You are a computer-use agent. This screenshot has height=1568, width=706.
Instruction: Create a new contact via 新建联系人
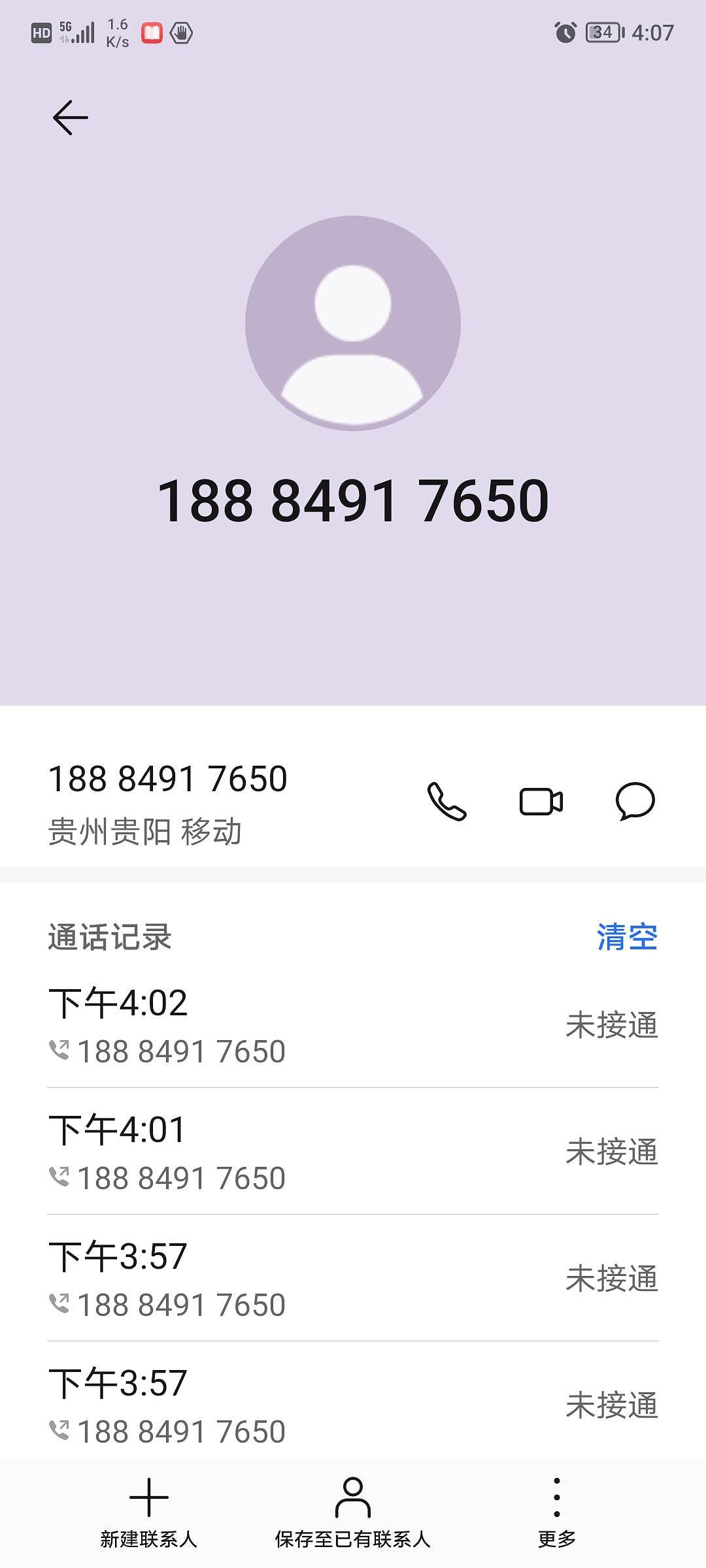(149, 1511)
